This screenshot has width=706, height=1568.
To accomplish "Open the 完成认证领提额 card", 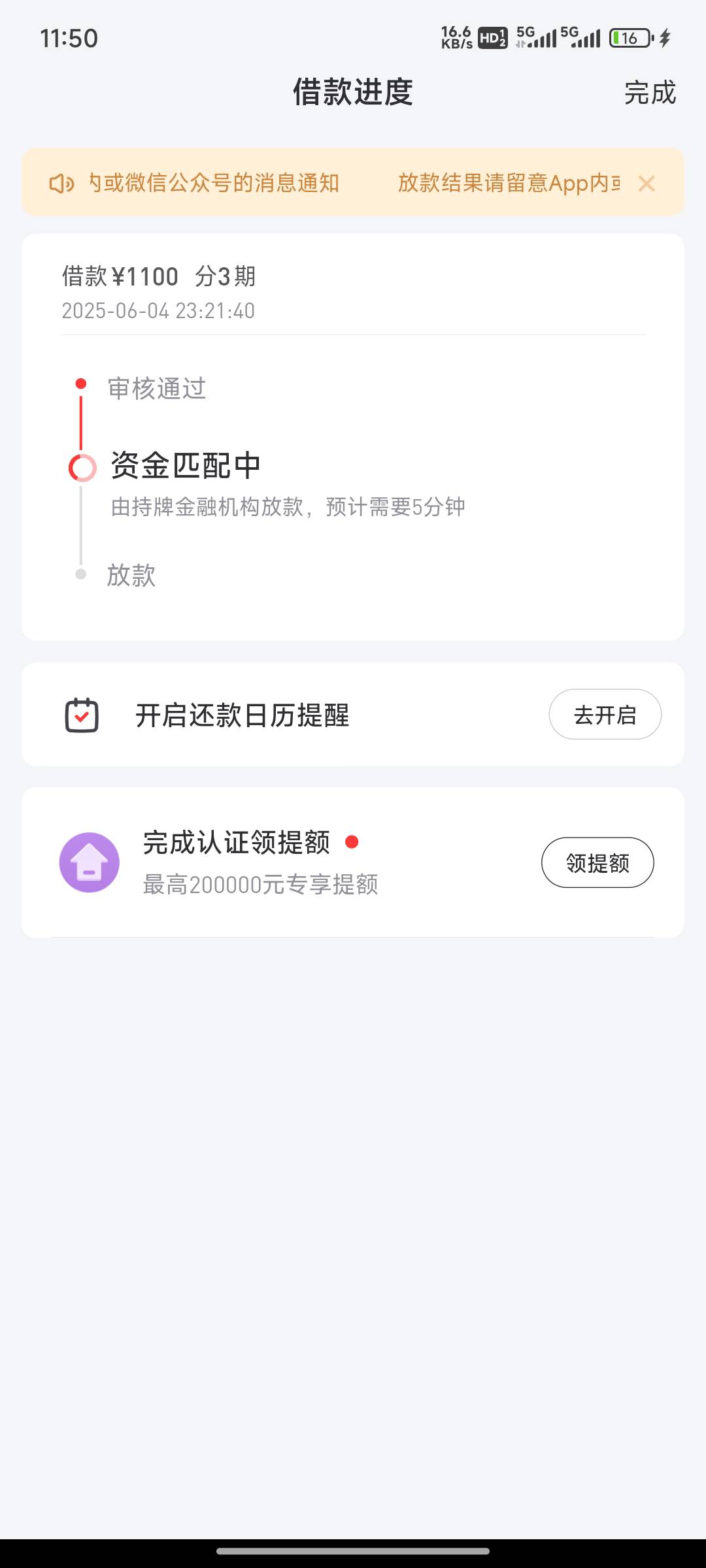I will coord(353,862).
